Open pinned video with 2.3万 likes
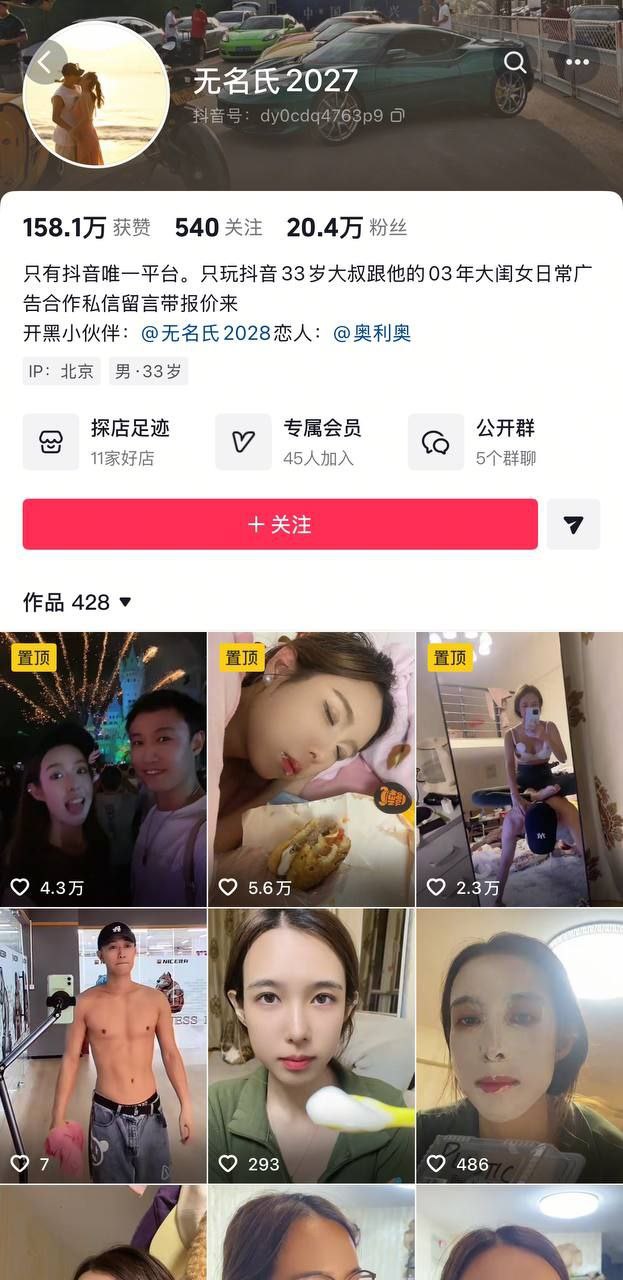The width and height of the screenshot is (623, 1280). pos(519,768)
